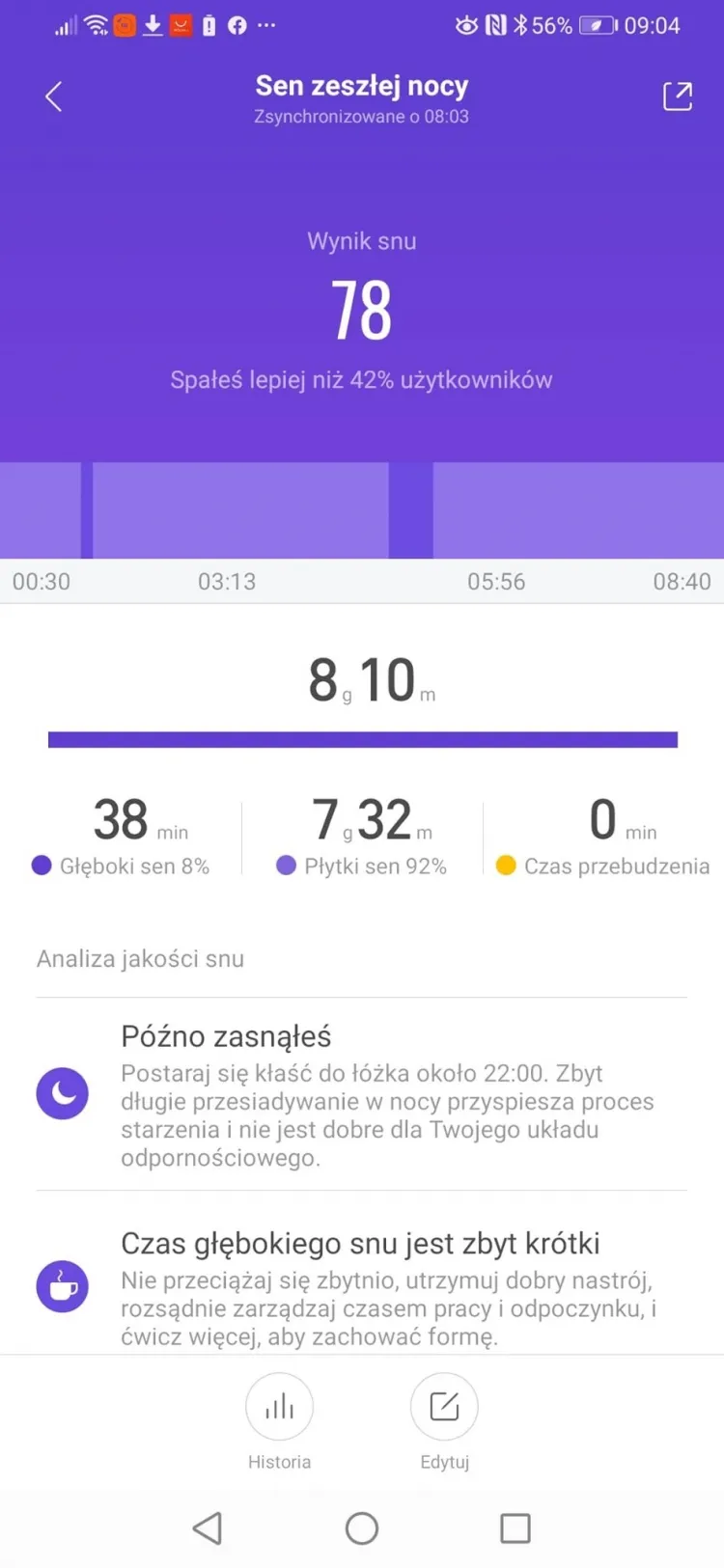Image resolution: width=724 pixels, height=1568 pixels.
Task: Open Historia via the bar chart icon
Action: point(279,1407)
